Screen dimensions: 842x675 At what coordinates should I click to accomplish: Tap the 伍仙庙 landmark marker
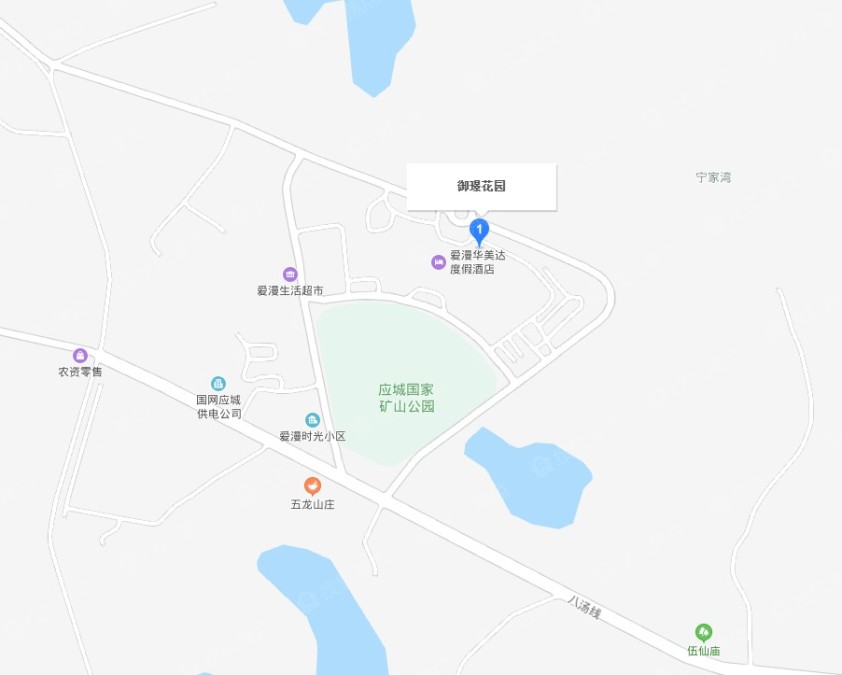tap(704, 632)
